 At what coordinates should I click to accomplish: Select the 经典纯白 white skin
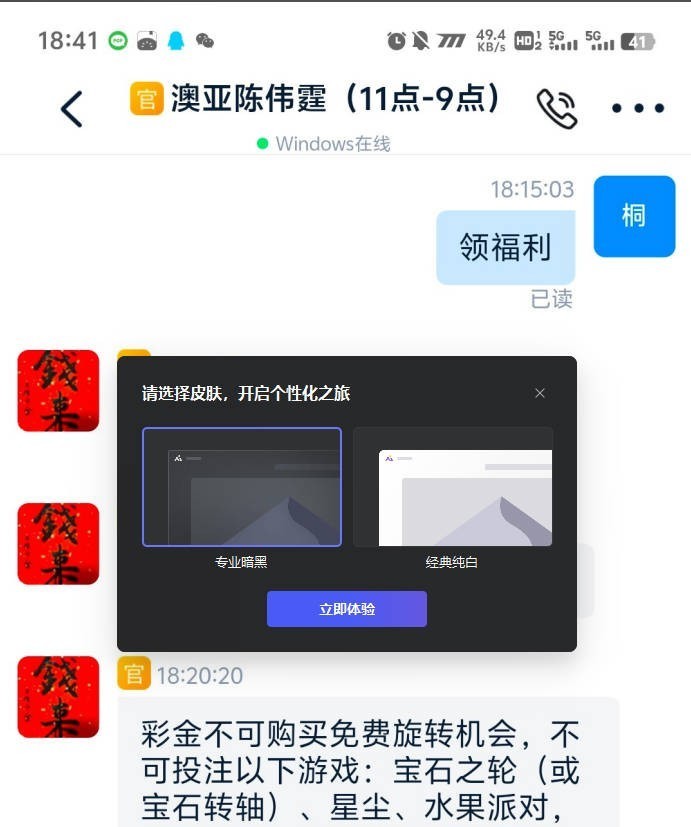tap(452, 487)
